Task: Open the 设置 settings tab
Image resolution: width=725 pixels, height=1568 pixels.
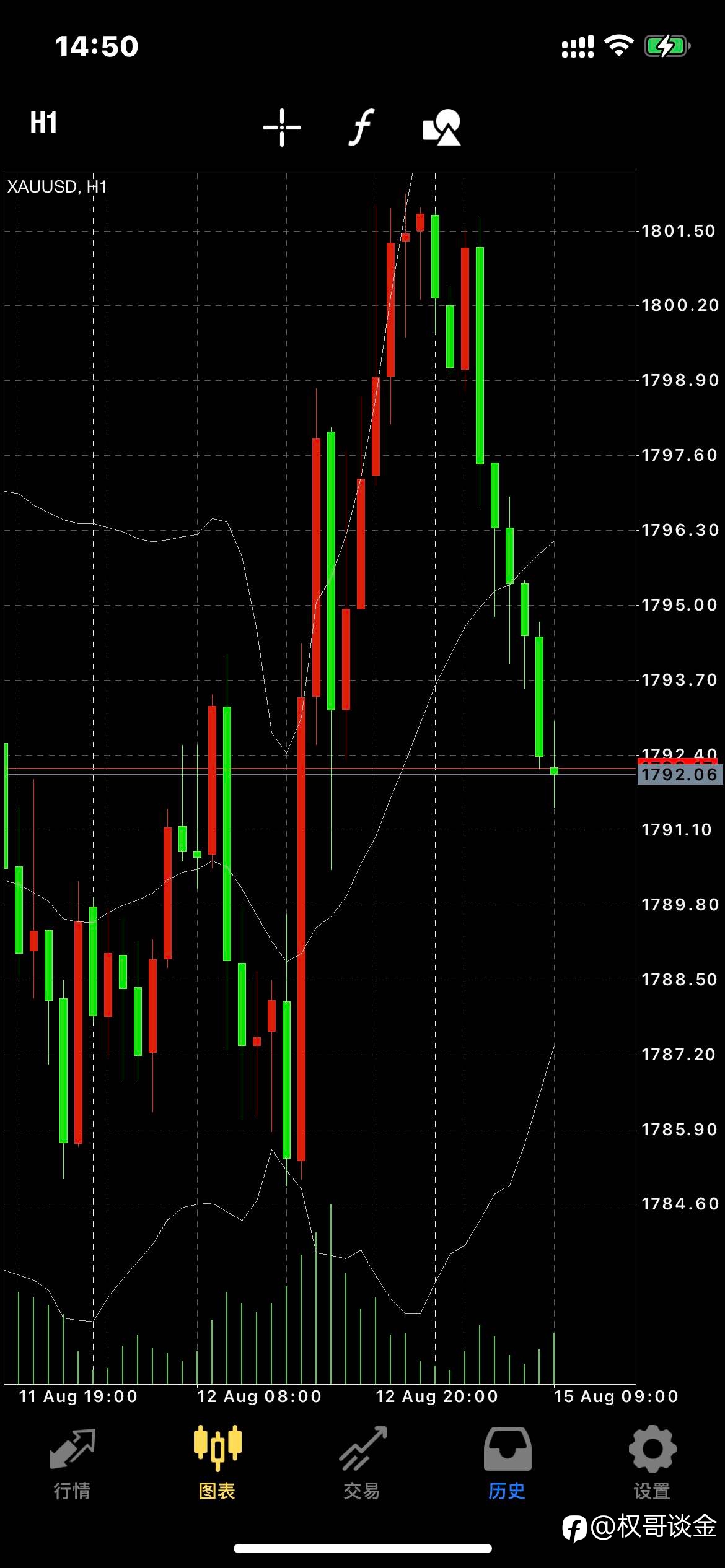Action: pyautogui.click(x=652, y=1464)
